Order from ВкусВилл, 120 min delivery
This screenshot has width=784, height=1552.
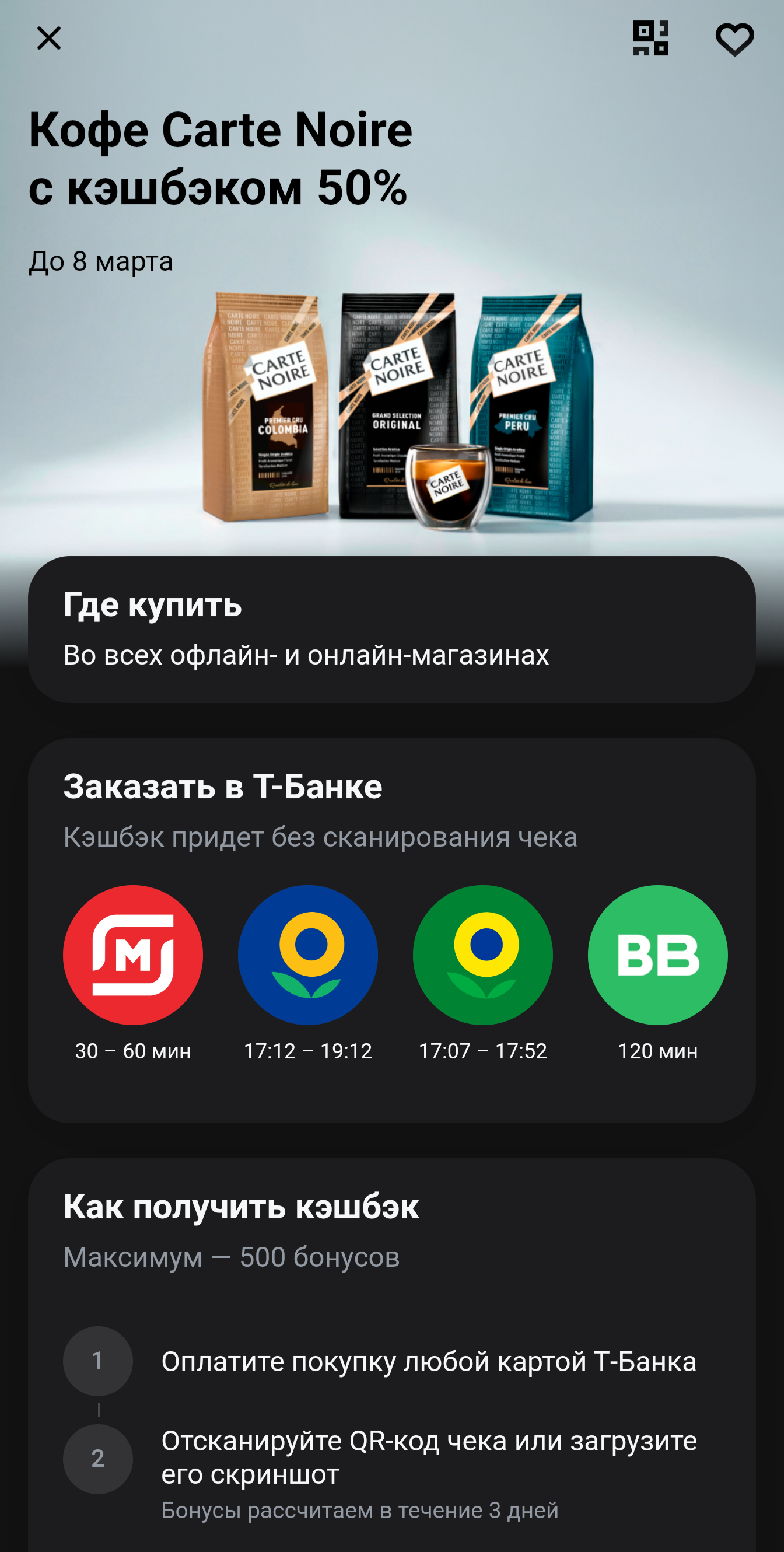657,955
